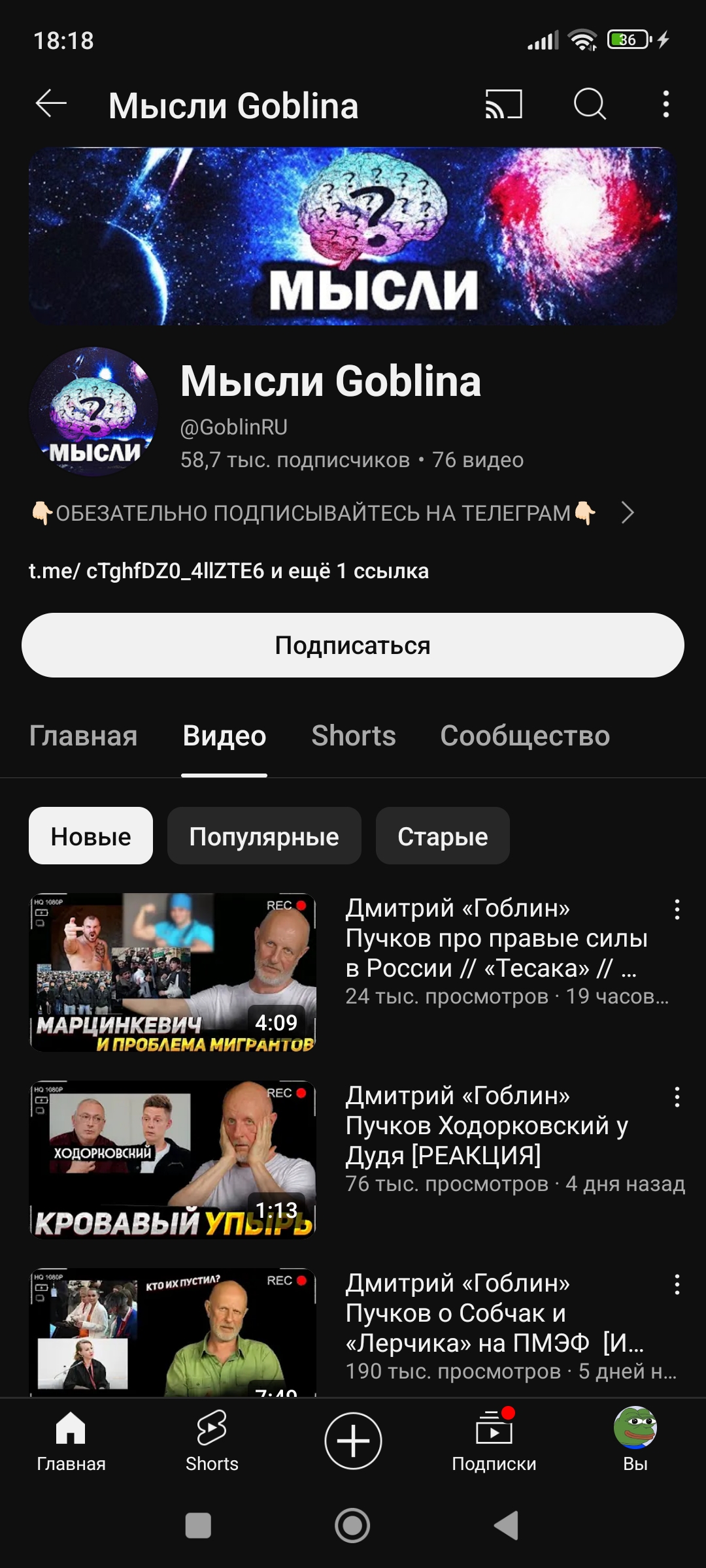
Task: Select the Новые filter chip
Action: [91, 836]
